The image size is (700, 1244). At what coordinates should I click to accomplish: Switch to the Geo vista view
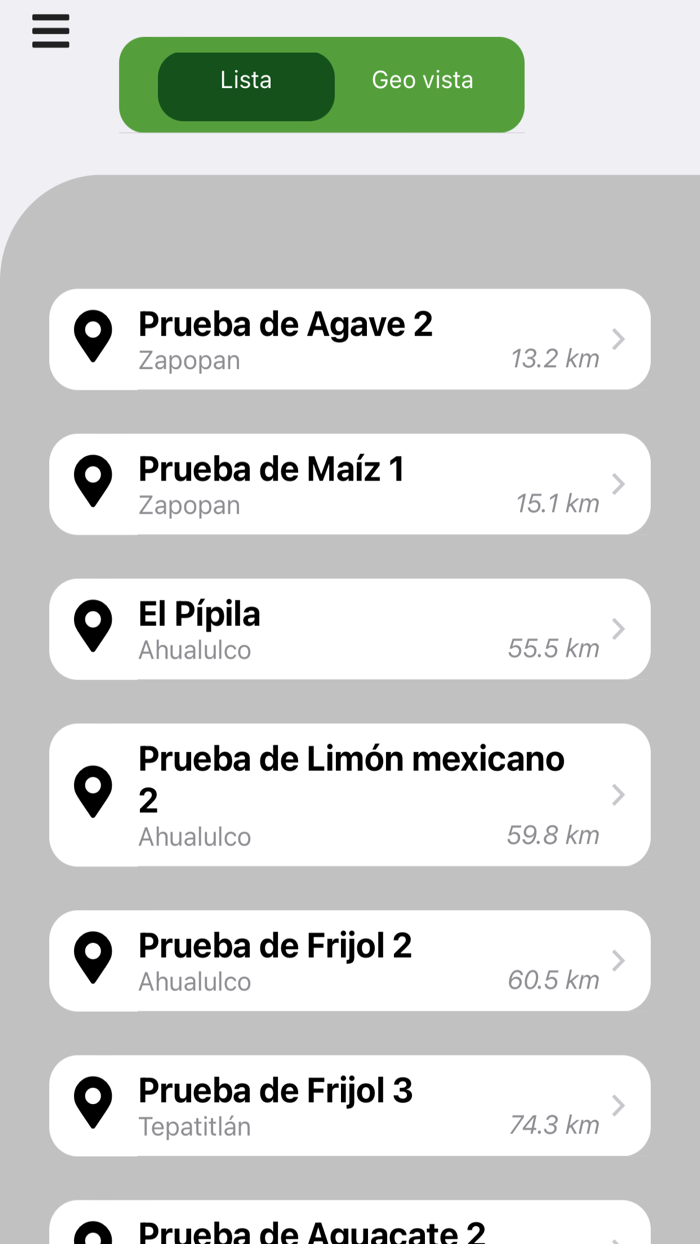(422, 81)
